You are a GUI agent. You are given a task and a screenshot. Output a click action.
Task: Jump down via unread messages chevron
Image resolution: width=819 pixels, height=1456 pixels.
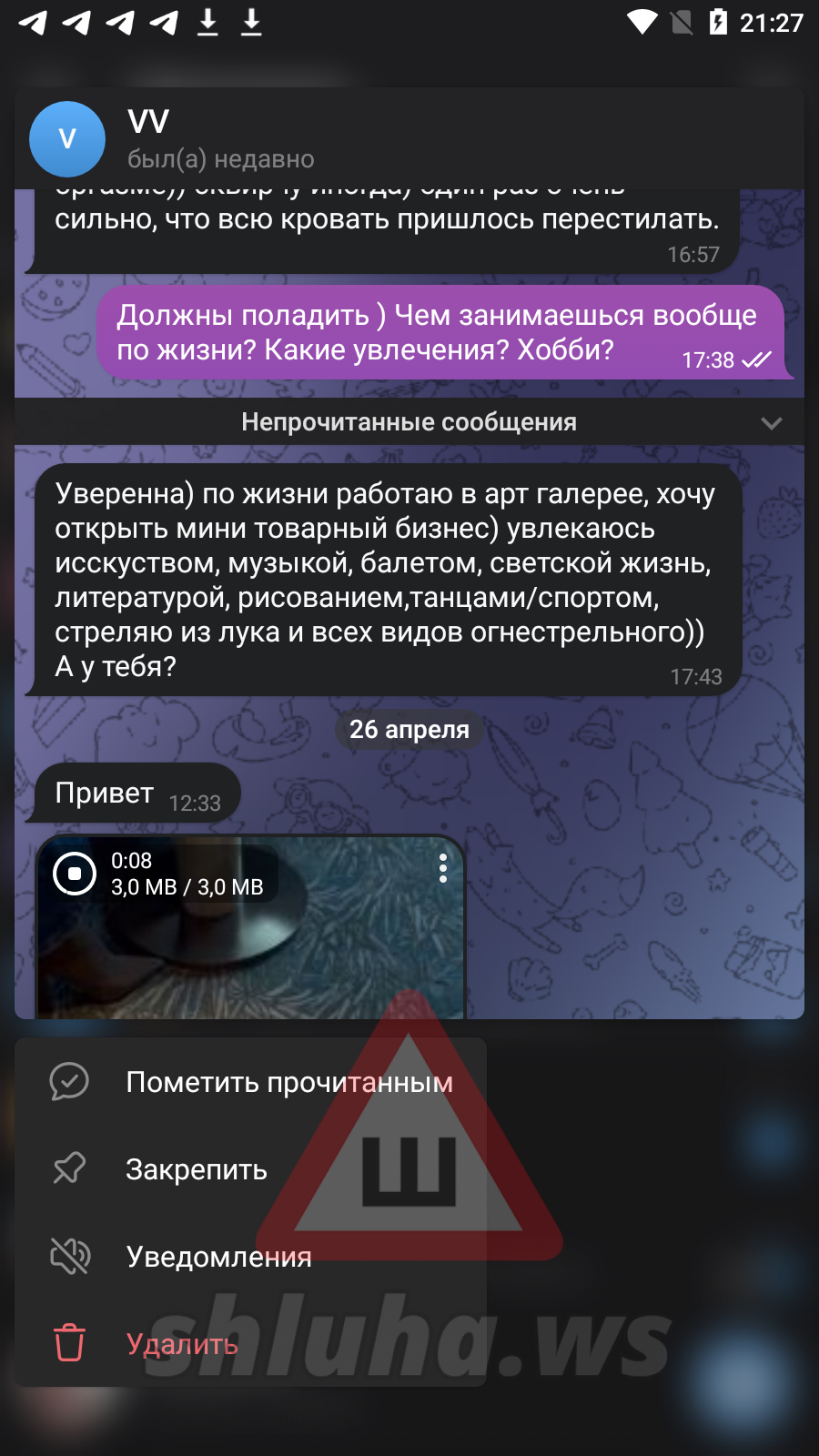(x=771, y=423)
